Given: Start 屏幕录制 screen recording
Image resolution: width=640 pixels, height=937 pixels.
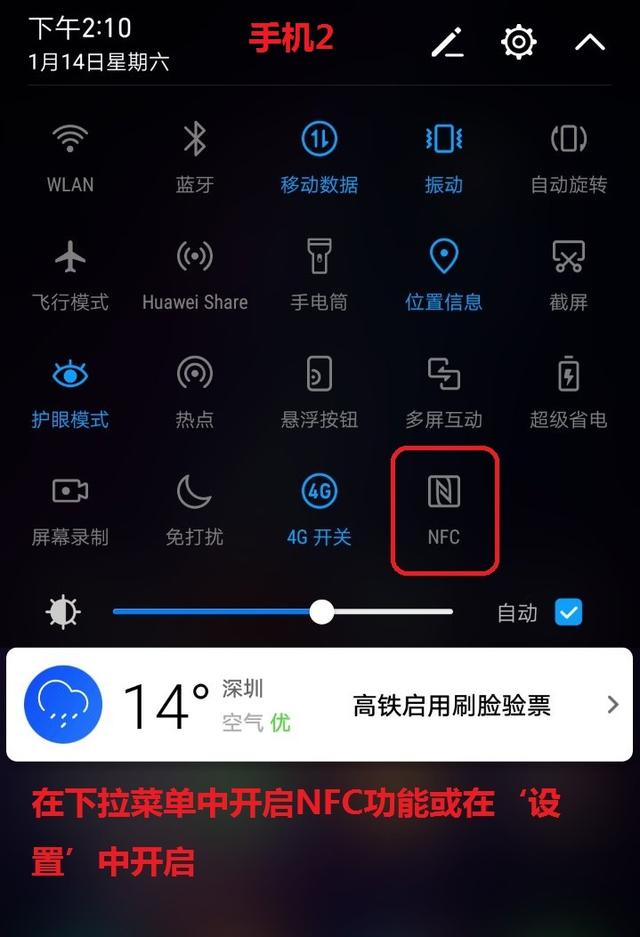Looking at the screenshot, I should (x=70, y=493).
